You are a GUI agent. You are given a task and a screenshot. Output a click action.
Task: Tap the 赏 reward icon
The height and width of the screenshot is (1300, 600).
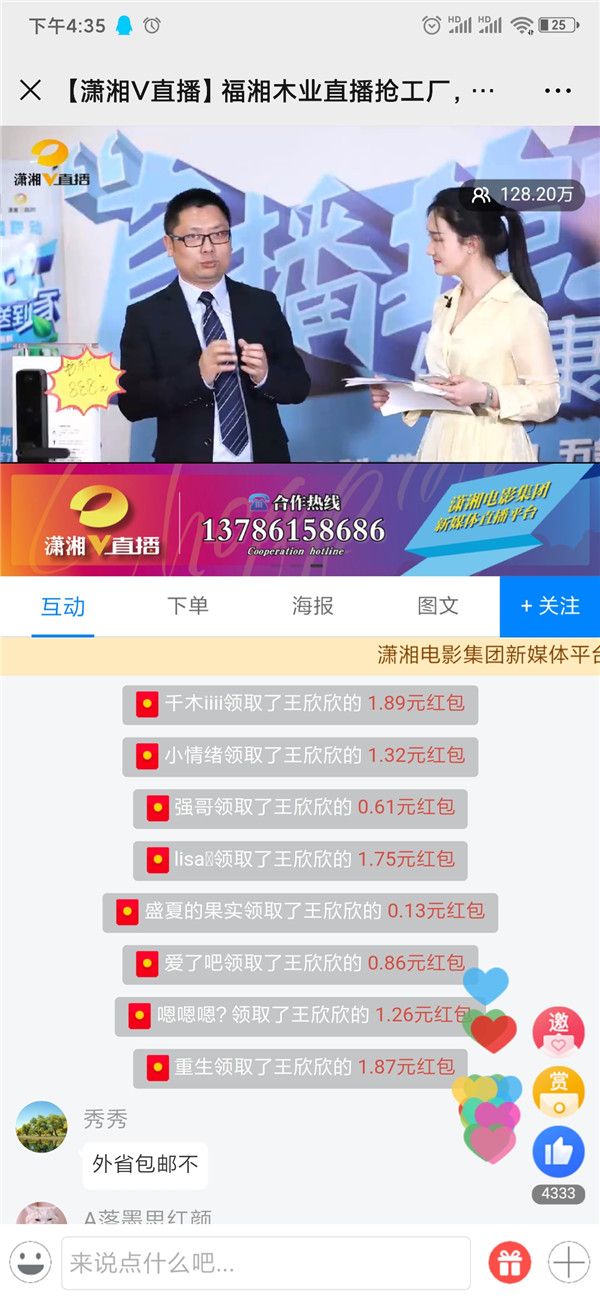[x=558, y=1091]
